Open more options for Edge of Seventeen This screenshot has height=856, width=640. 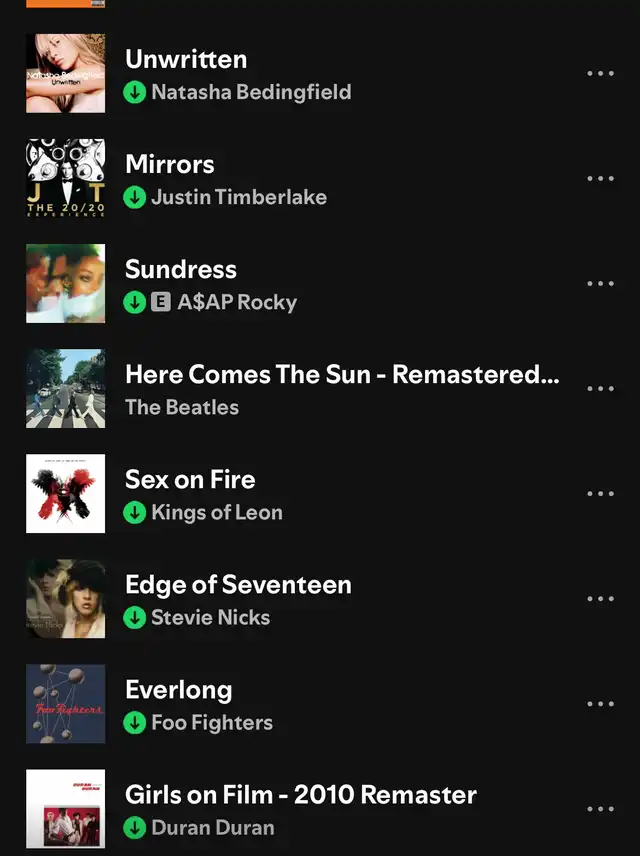(x=600, y=599)
